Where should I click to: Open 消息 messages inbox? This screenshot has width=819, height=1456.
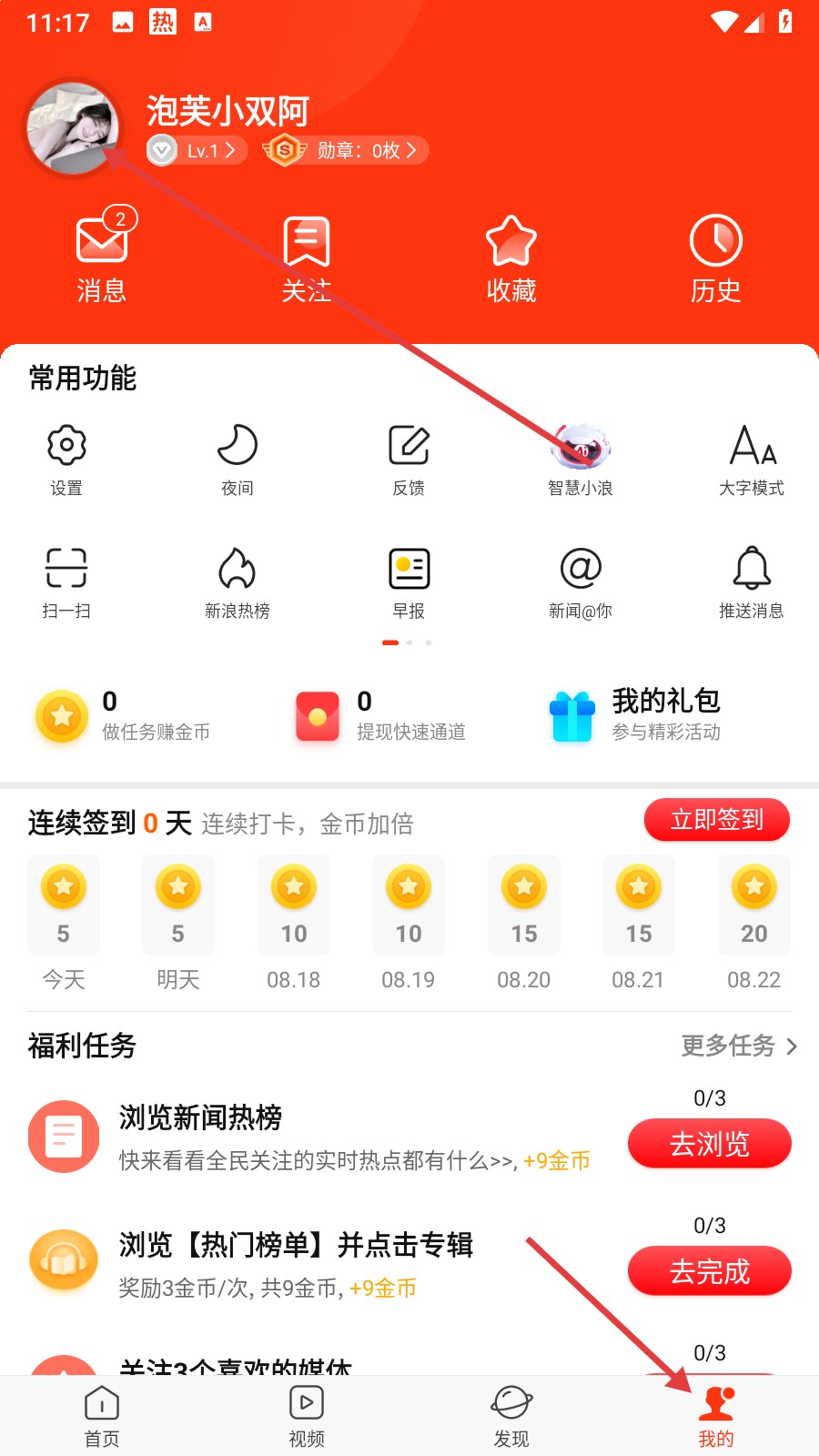coord(101,259)
